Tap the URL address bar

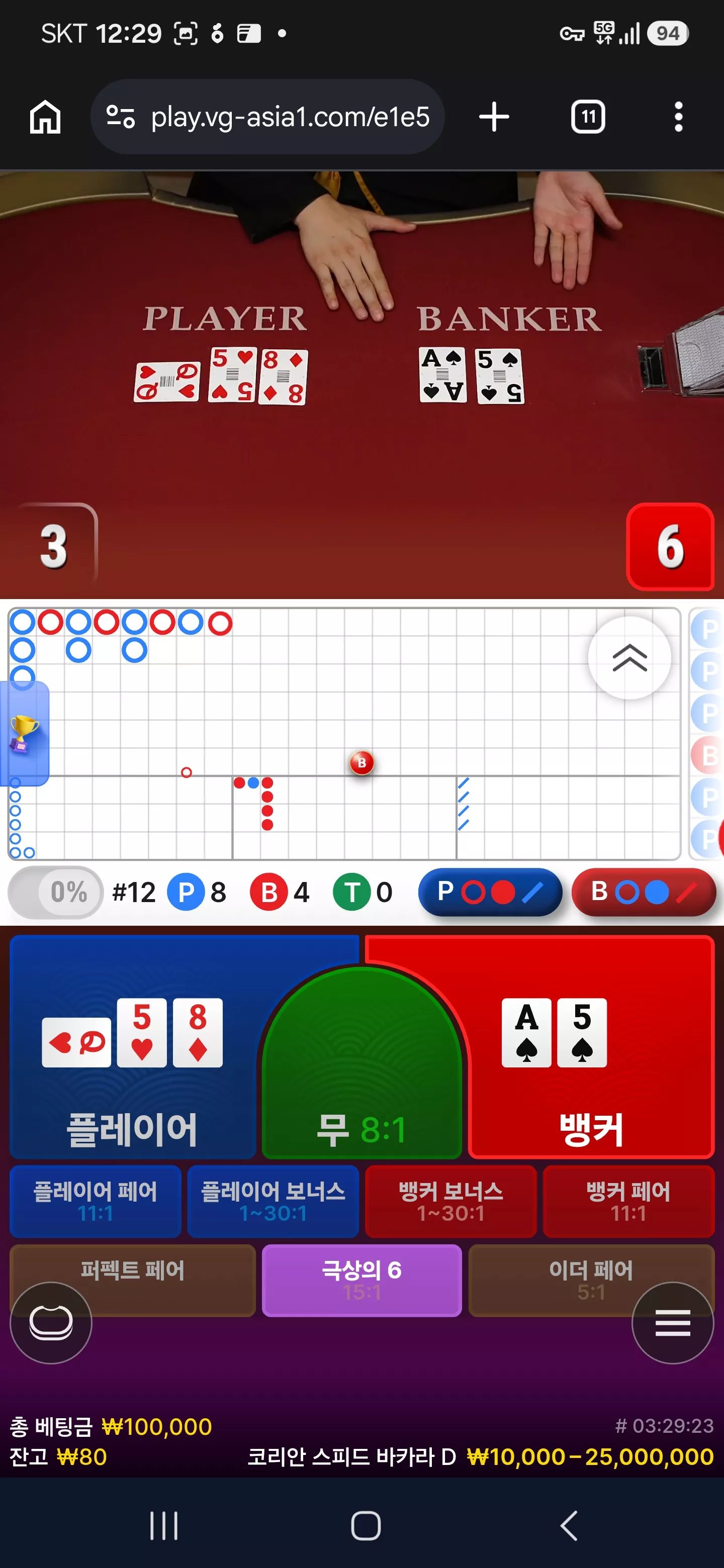[x=267, y=116]
